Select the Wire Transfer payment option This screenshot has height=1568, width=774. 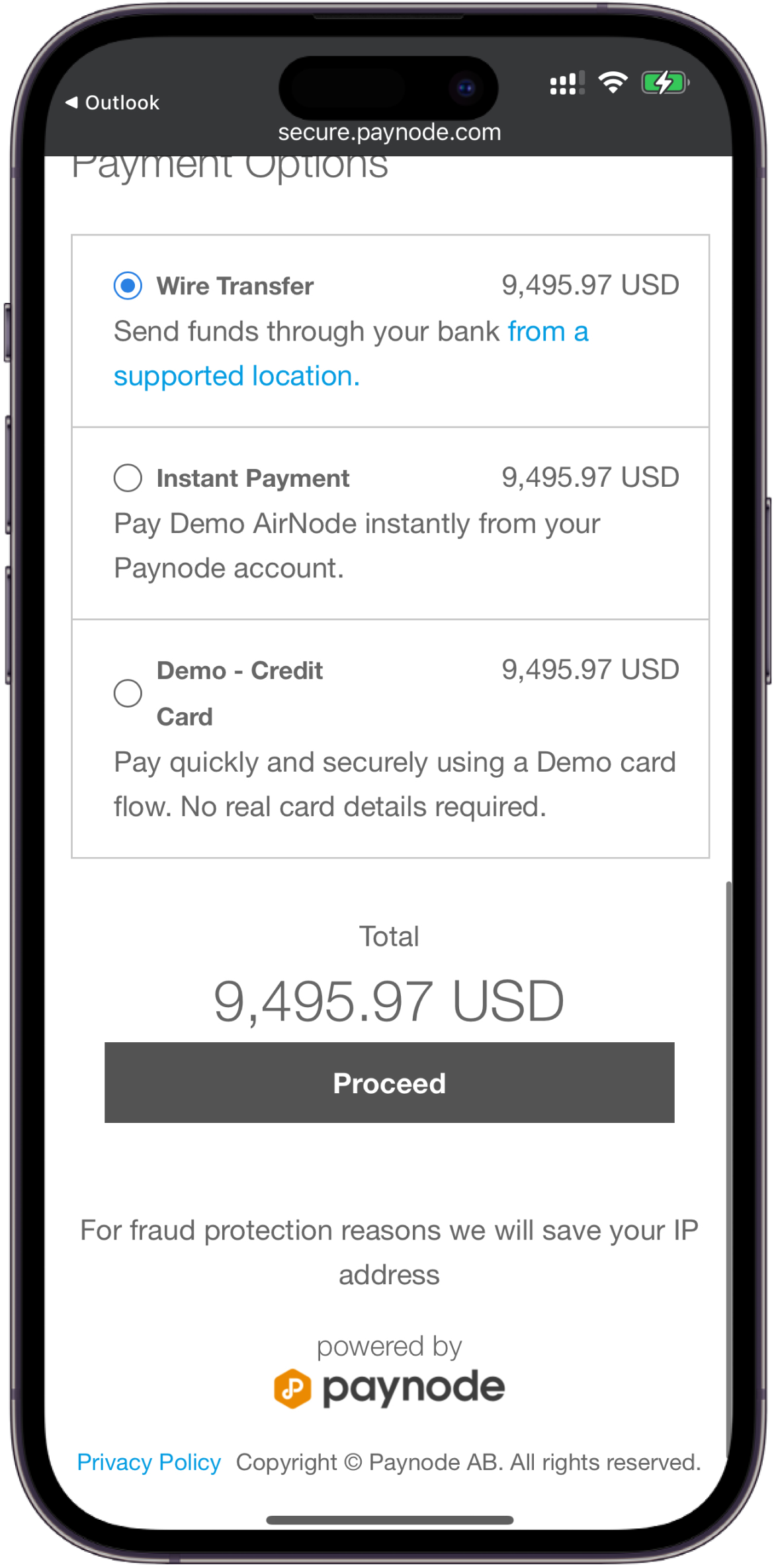coord(128,286)
